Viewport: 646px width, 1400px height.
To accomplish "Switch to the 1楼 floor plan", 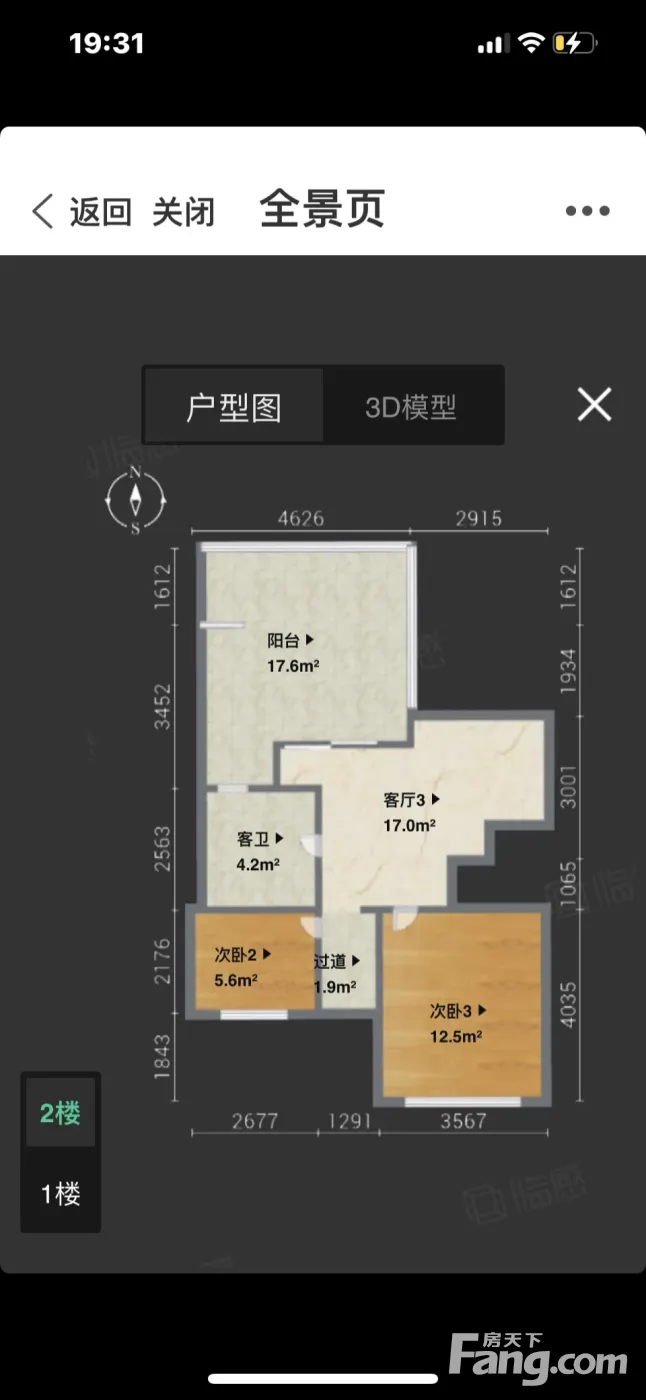I will (61, 1193).
